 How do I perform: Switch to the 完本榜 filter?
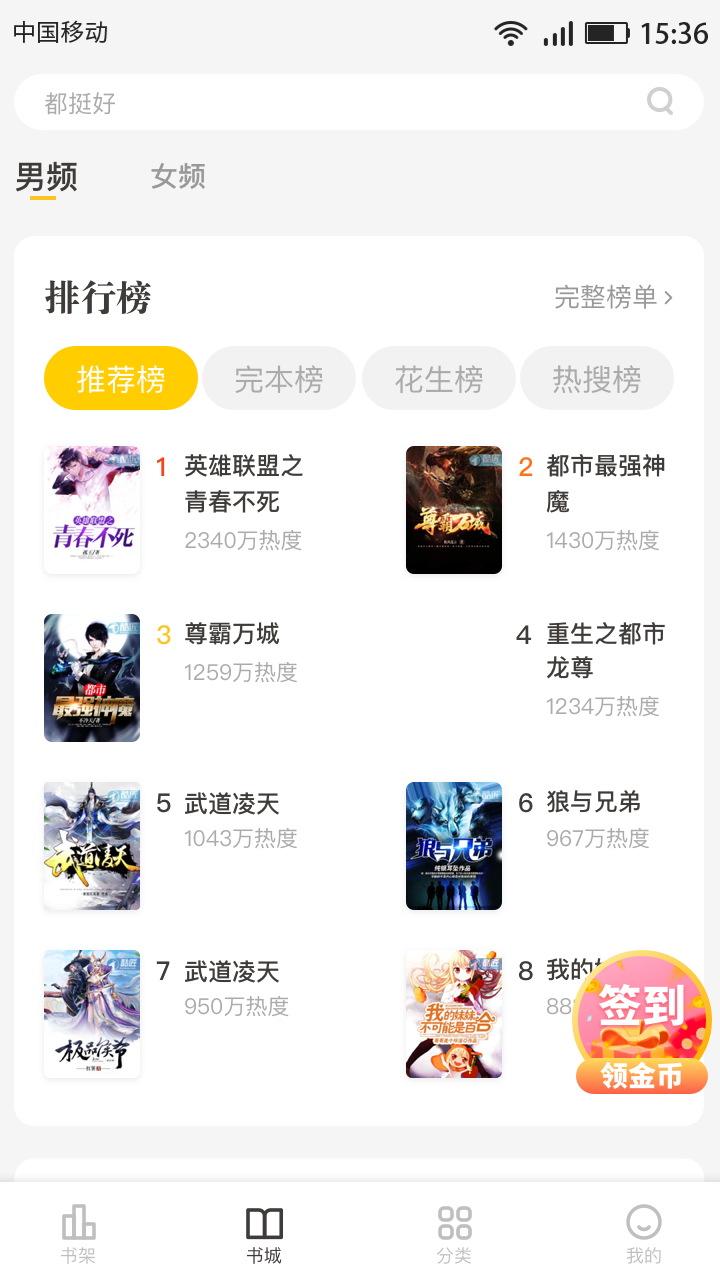pos(279,378)
